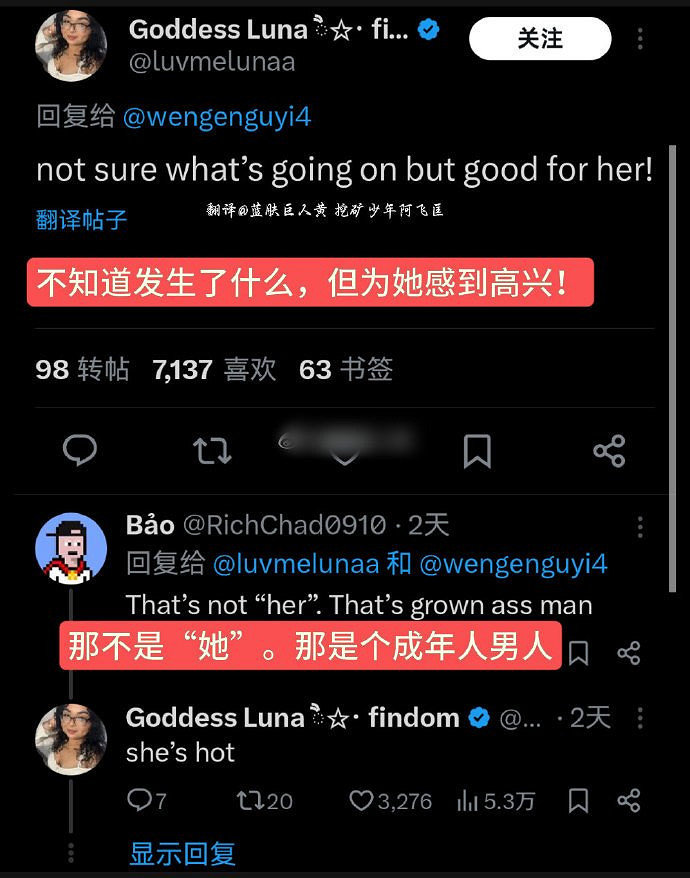
Task: Open Bảo's profile avatar
Action: coord(71,548)
